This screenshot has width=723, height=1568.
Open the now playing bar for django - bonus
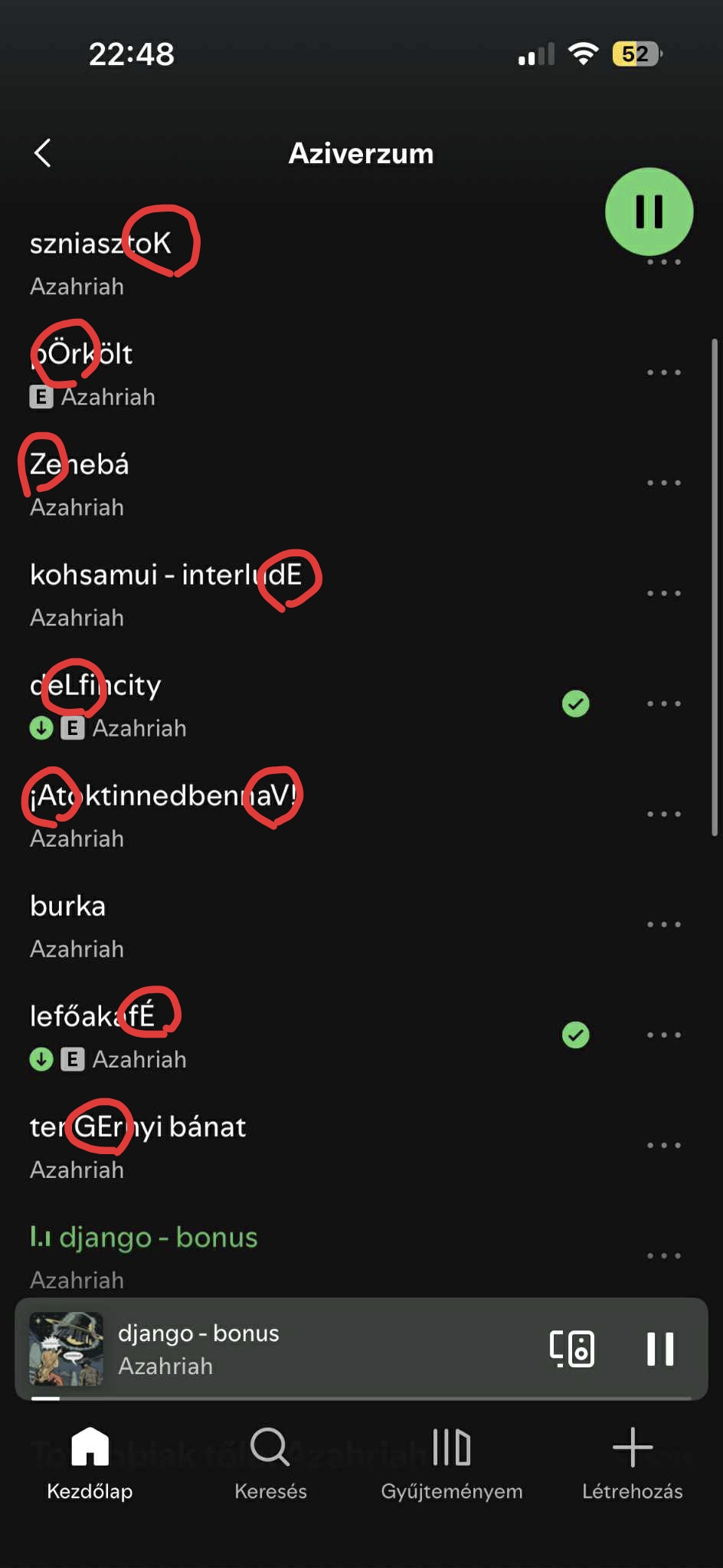click(x=306, y=1349)
